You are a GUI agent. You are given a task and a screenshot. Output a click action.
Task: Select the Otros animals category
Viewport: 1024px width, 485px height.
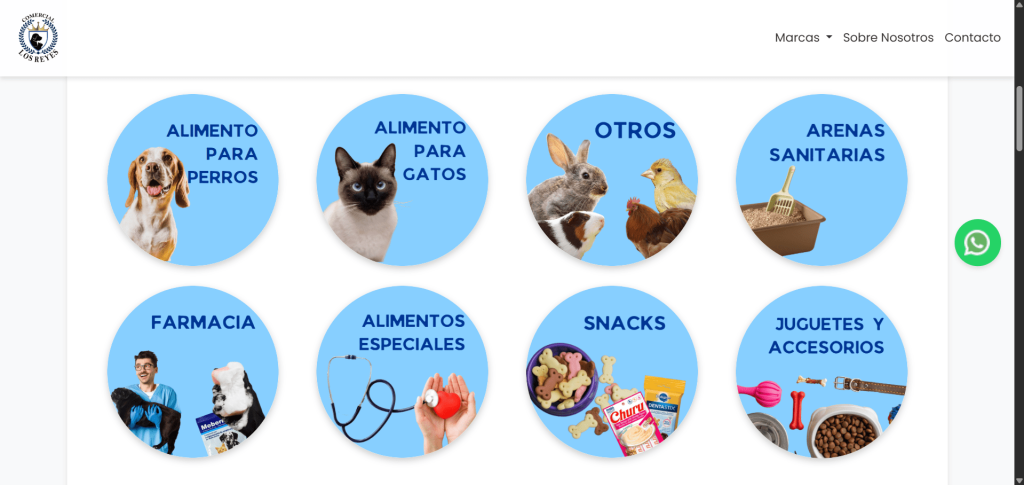612,180
